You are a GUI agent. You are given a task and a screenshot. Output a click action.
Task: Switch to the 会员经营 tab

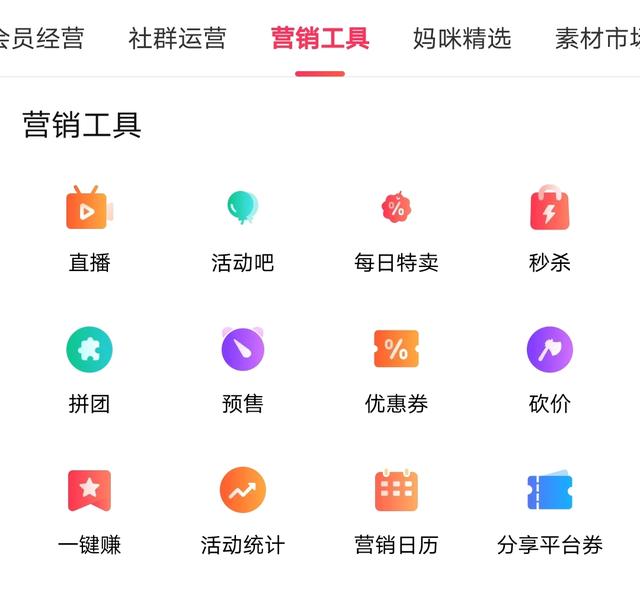[x=40, y=39]
